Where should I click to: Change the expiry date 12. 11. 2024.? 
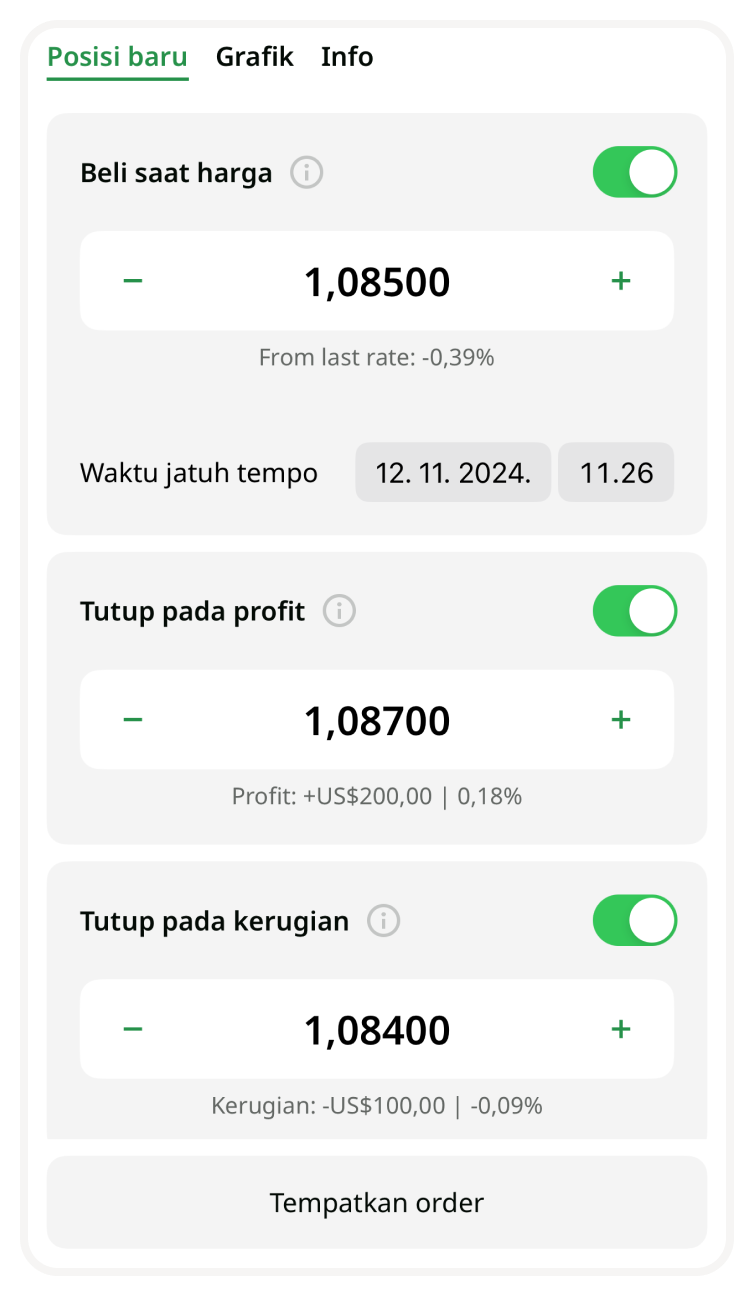(x=453, y=472)
